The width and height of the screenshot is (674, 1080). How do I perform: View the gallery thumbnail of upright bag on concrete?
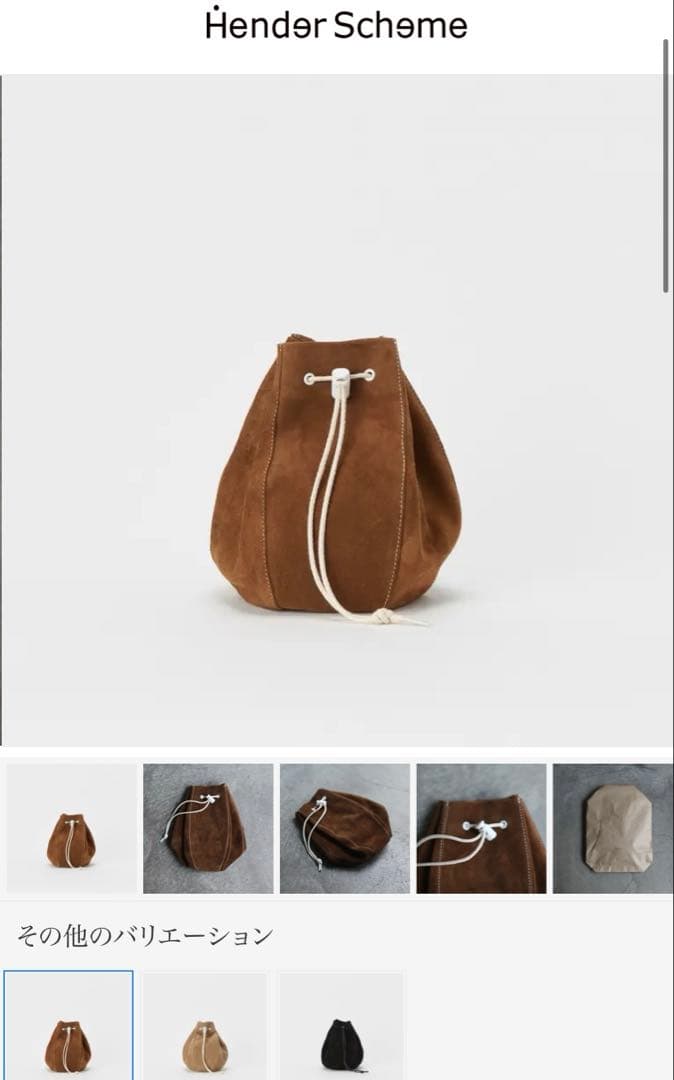tap(208, 828)
